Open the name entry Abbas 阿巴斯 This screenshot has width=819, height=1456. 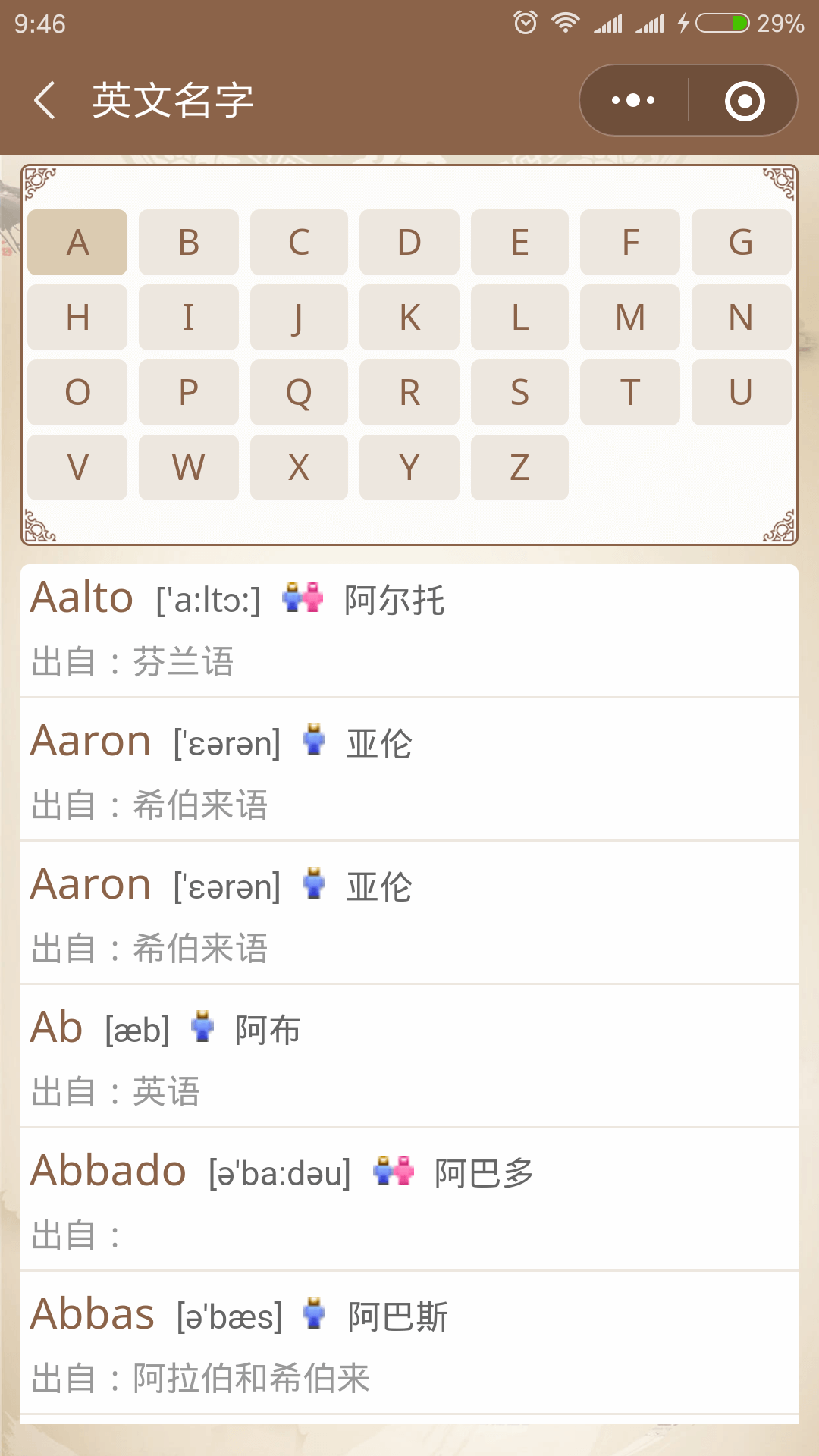click(x=409, y=1343)
